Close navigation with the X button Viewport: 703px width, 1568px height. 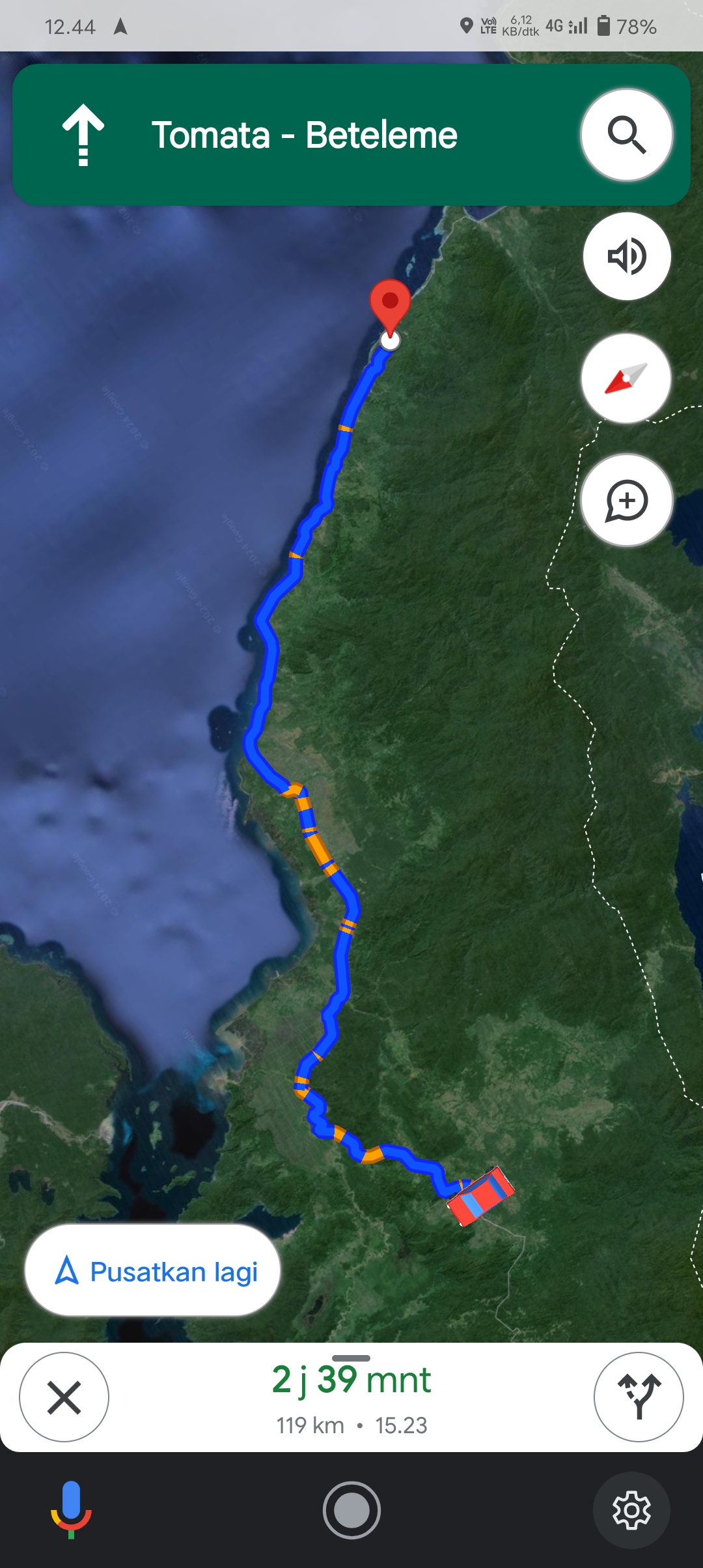[64, 1397]
